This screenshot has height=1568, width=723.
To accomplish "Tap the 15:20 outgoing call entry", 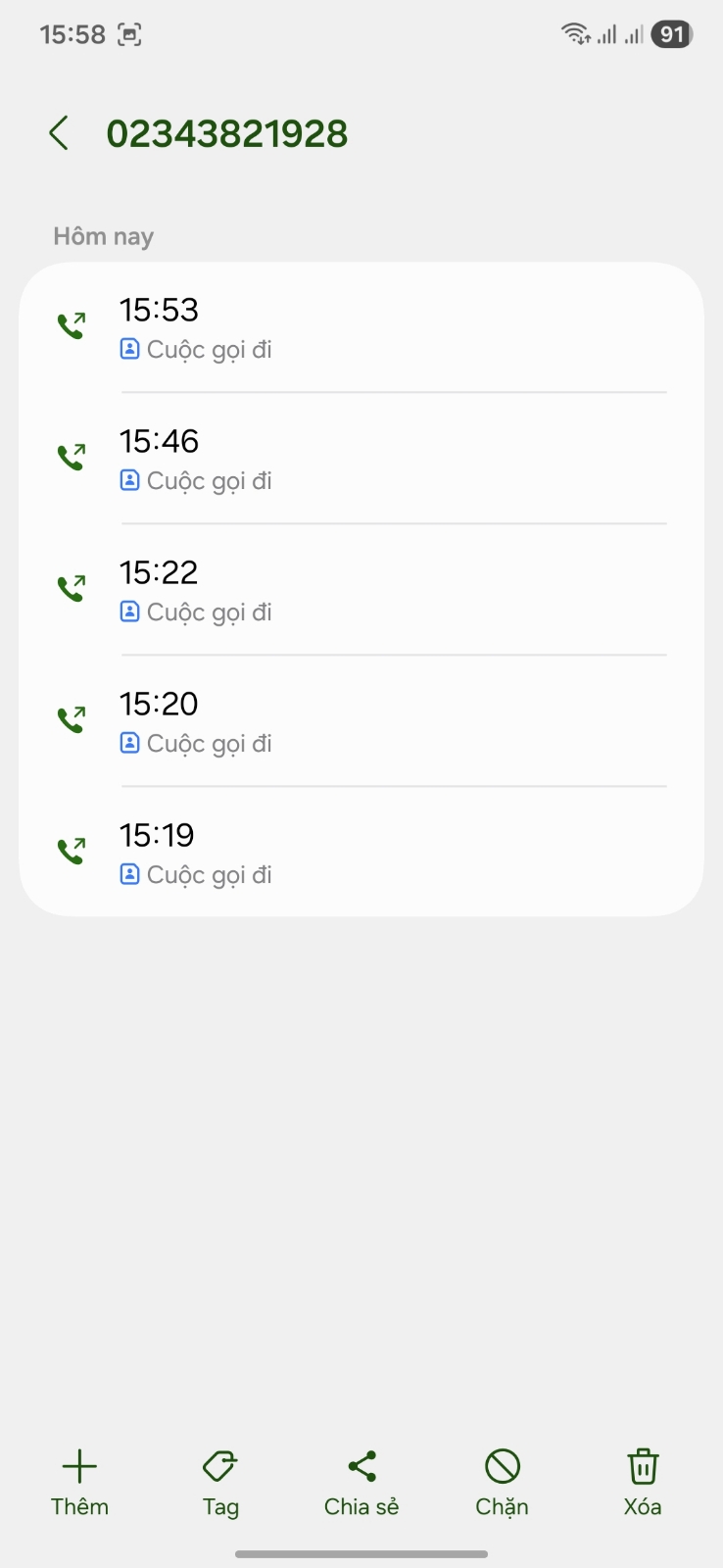I will [x=361, y=721].
